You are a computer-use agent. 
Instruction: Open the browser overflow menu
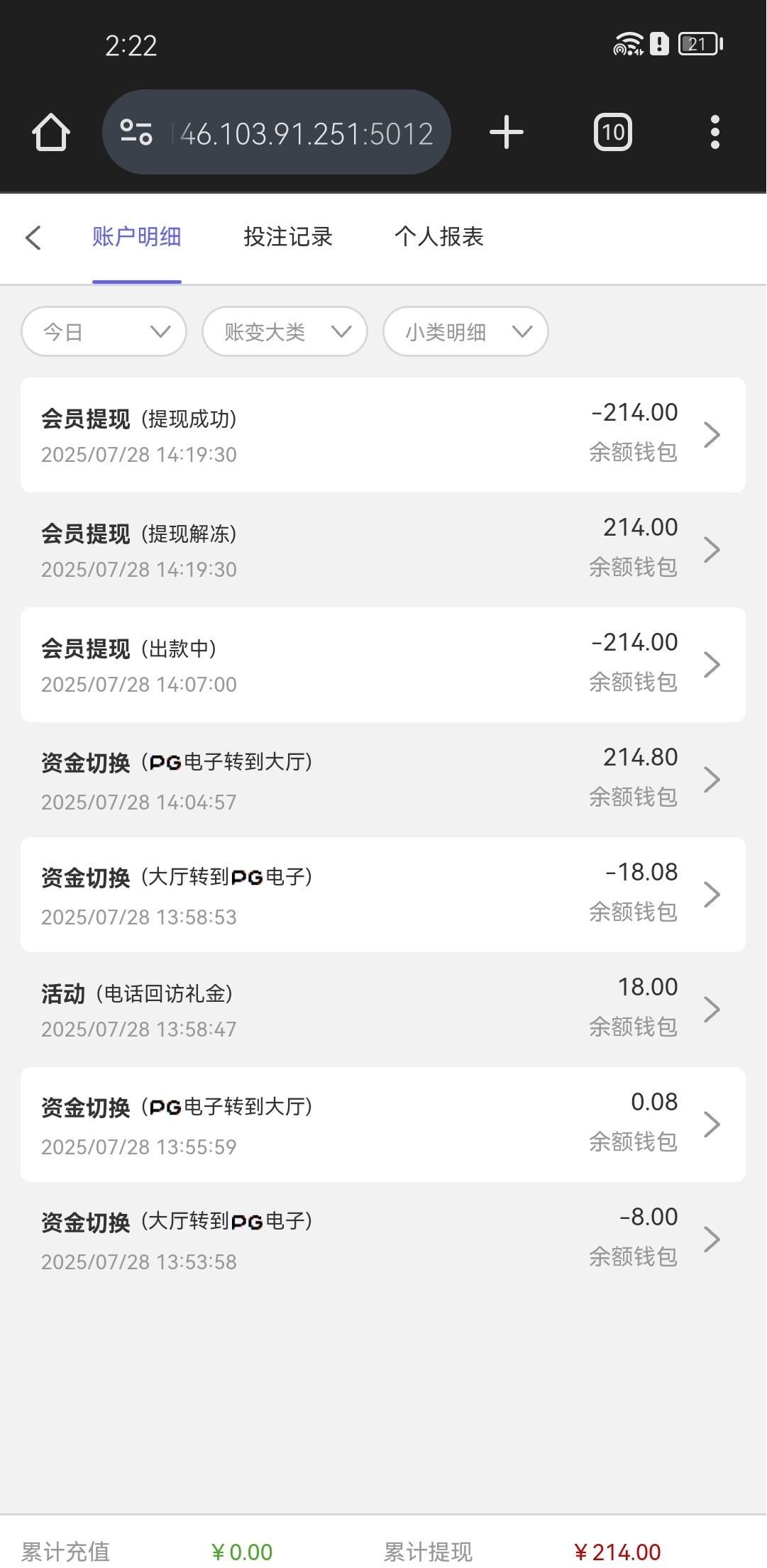pyautogui.click(x=714, y=133)
